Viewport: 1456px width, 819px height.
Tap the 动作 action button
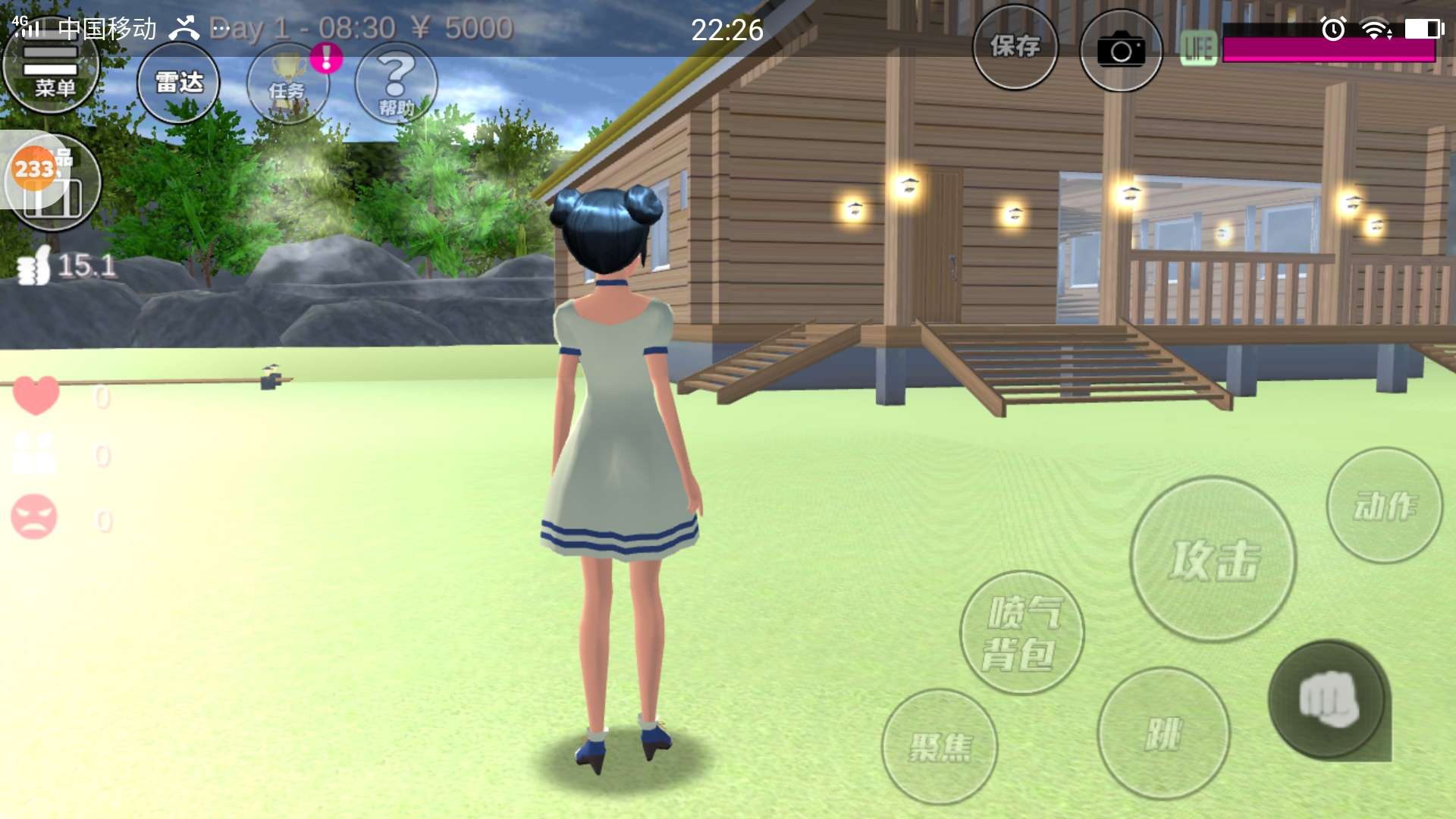coord(1384,506)
